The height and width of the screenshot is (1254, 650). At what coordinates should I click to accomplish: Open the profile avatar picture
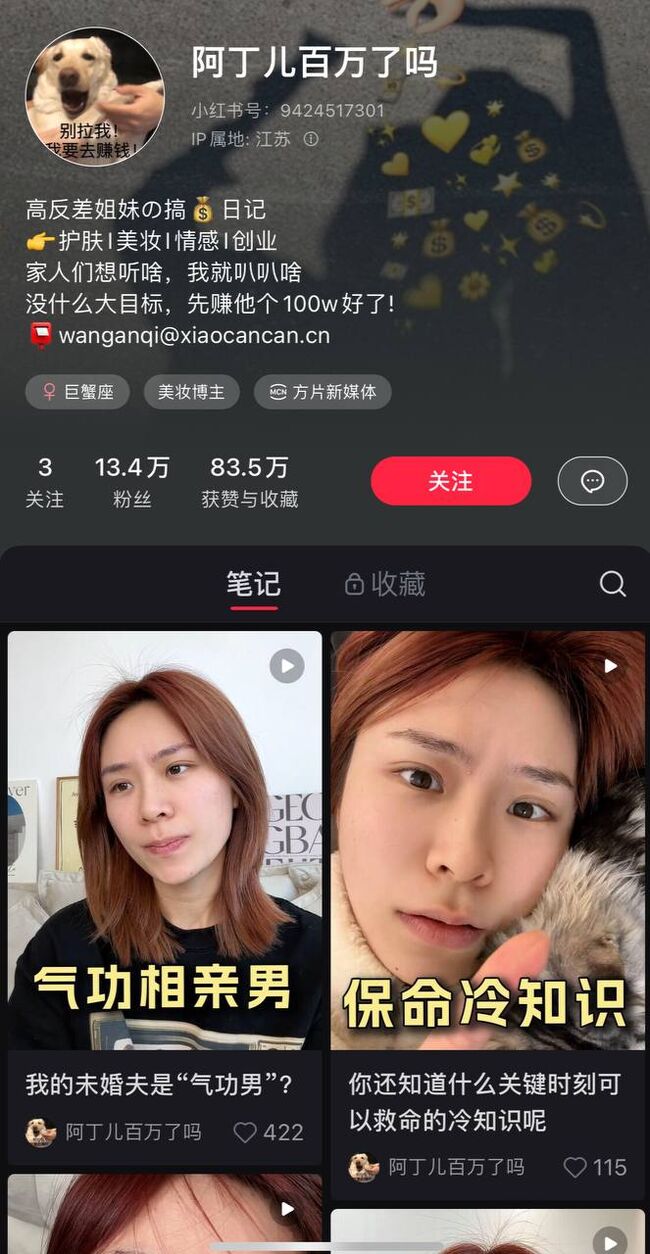pyautogui.click(x=94, y=96)
